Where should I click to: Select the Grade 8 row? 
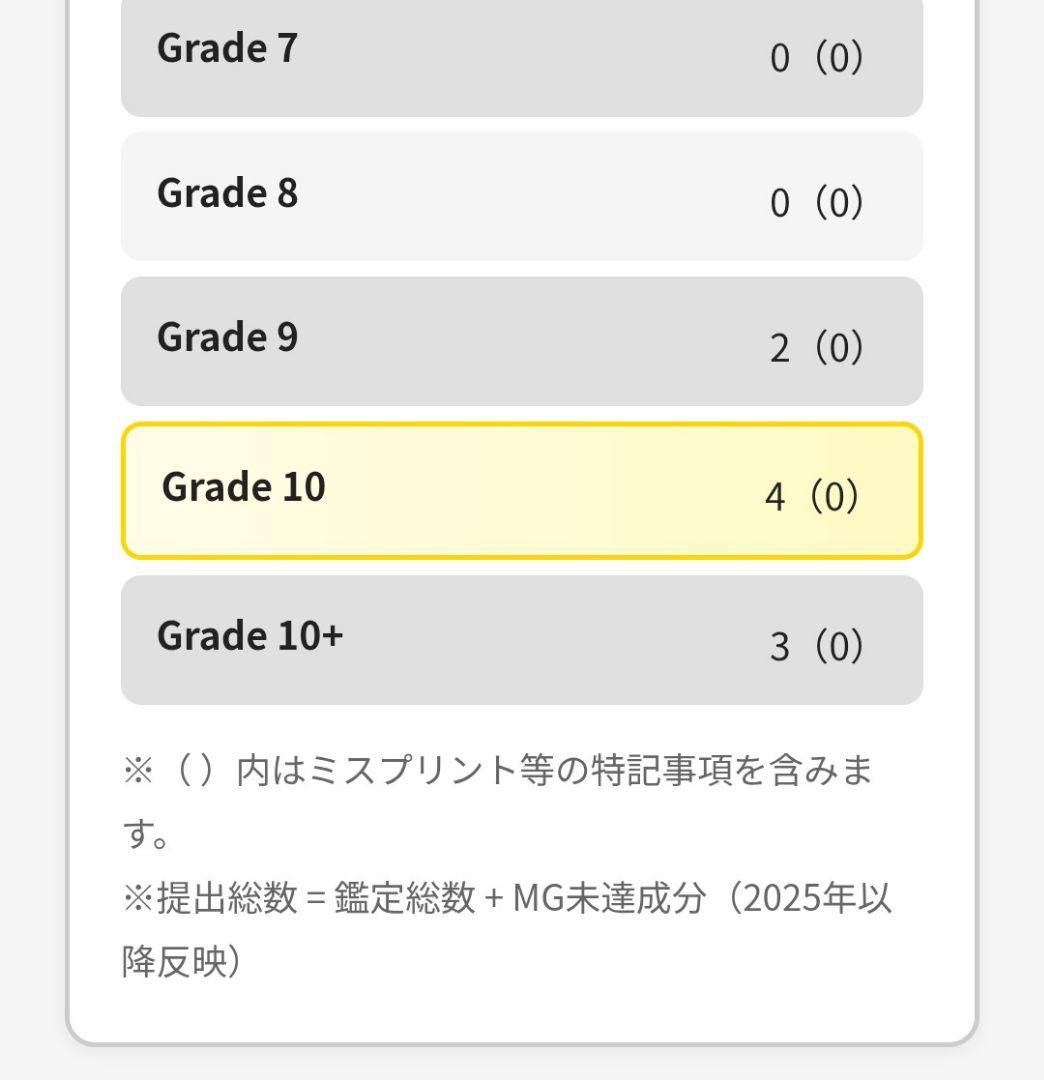[520, 196]
